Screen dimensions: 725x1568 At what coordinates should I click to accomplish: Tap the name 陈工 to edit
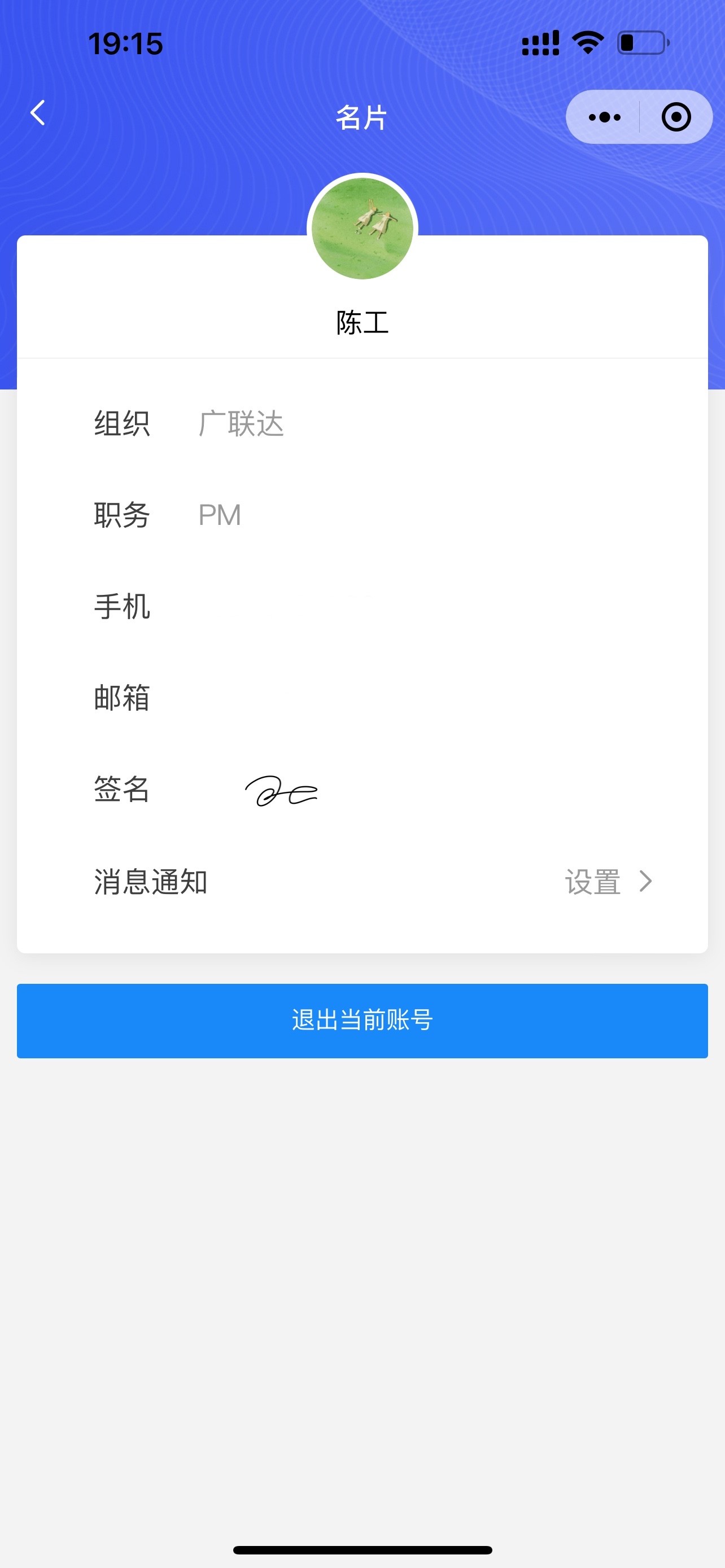tap(362, 322)
